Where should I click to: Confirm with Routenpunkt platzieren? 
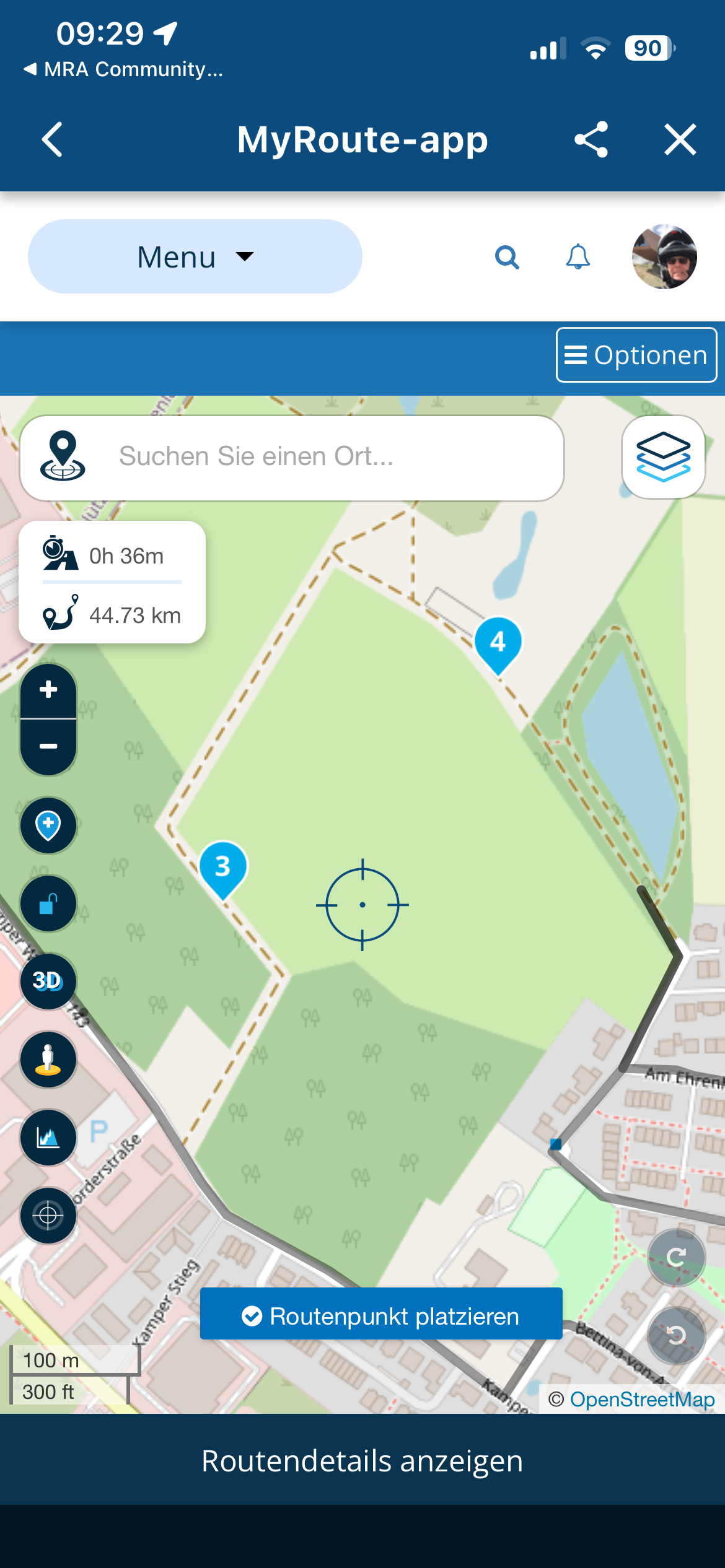(381, 1316)
